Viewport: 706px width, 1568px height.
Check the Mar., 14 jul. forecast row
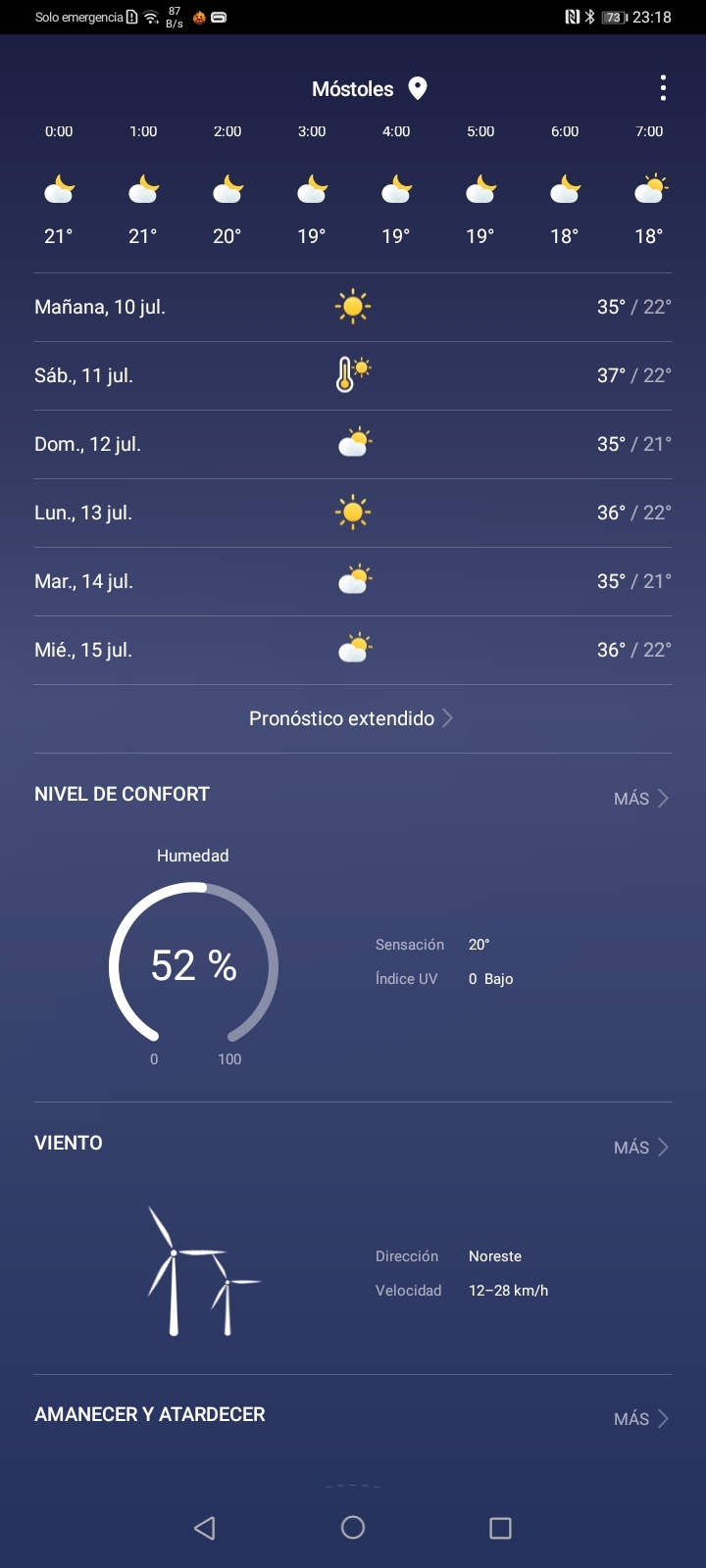coord(353,581)
